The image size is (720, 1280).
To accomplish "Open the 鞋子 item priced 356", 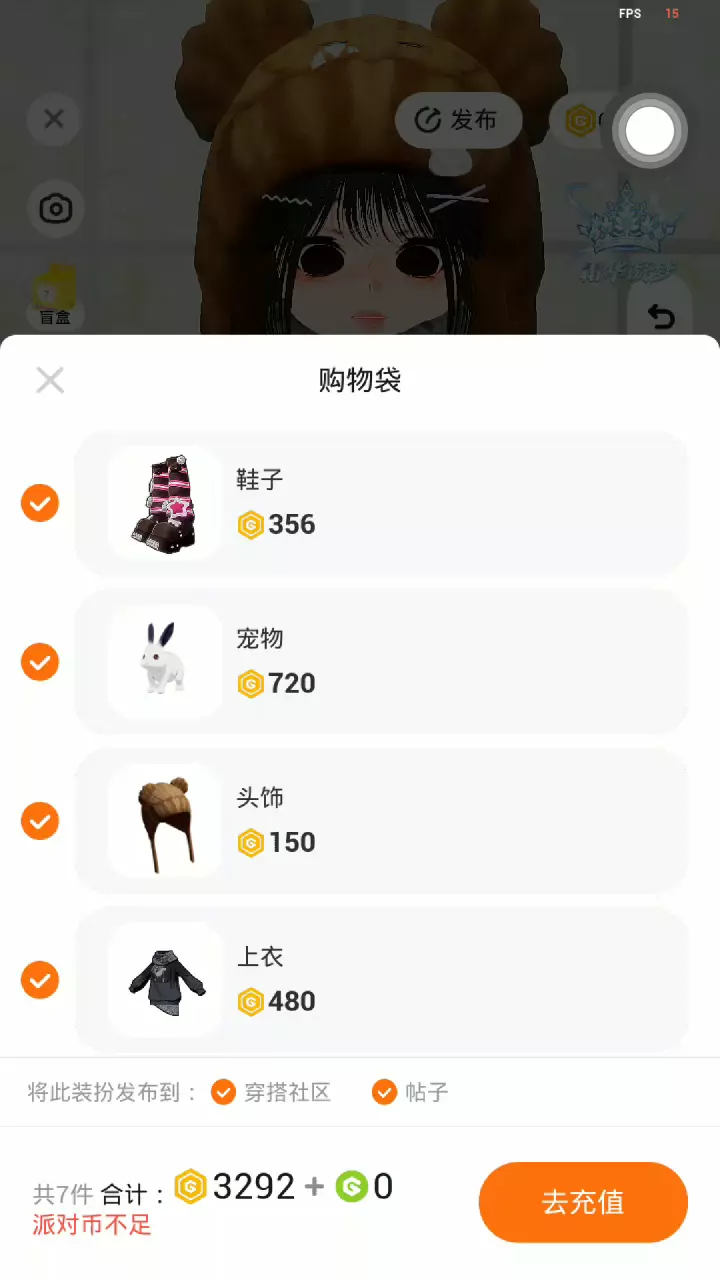I will [x=381, y=503].
